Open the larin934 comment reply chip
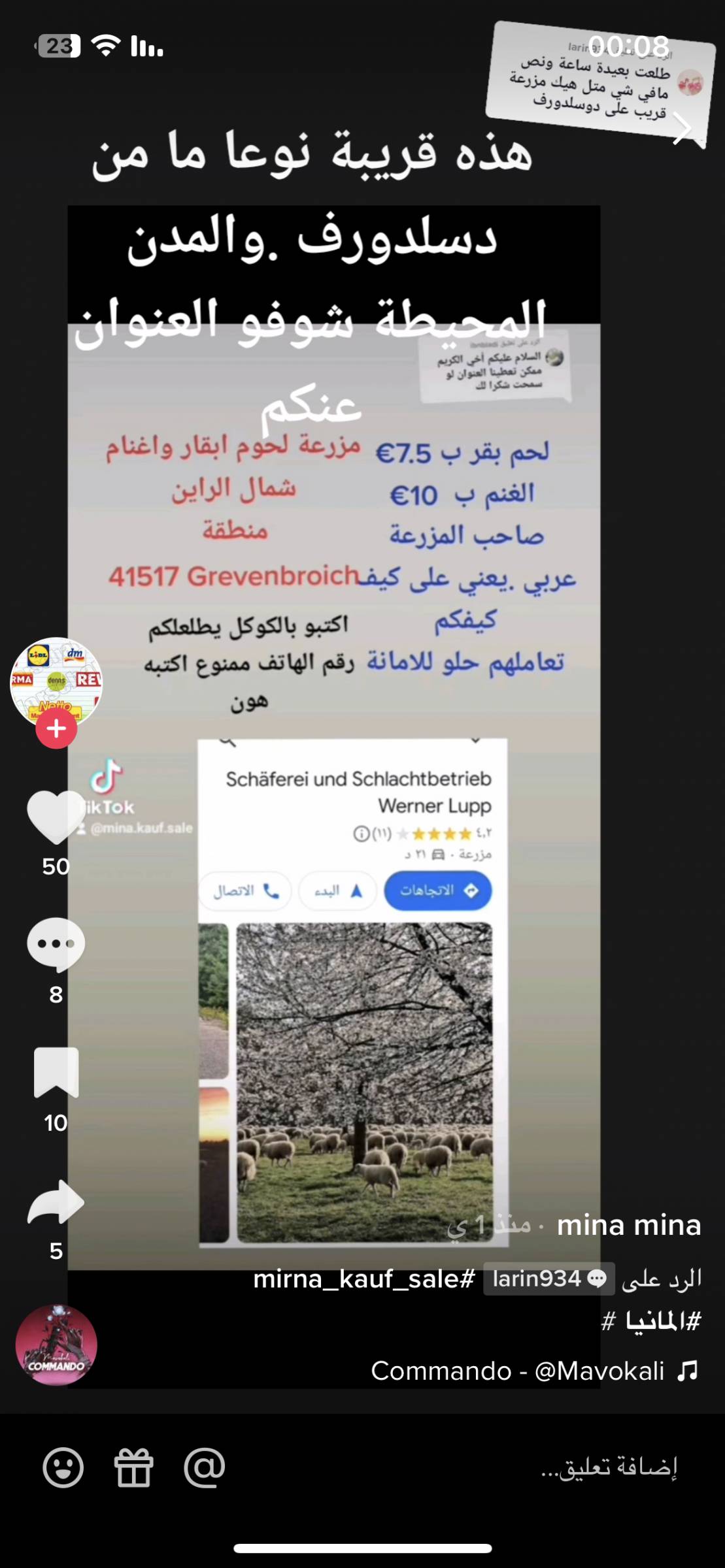725x1568 pixels. (x=548, y=1279)
